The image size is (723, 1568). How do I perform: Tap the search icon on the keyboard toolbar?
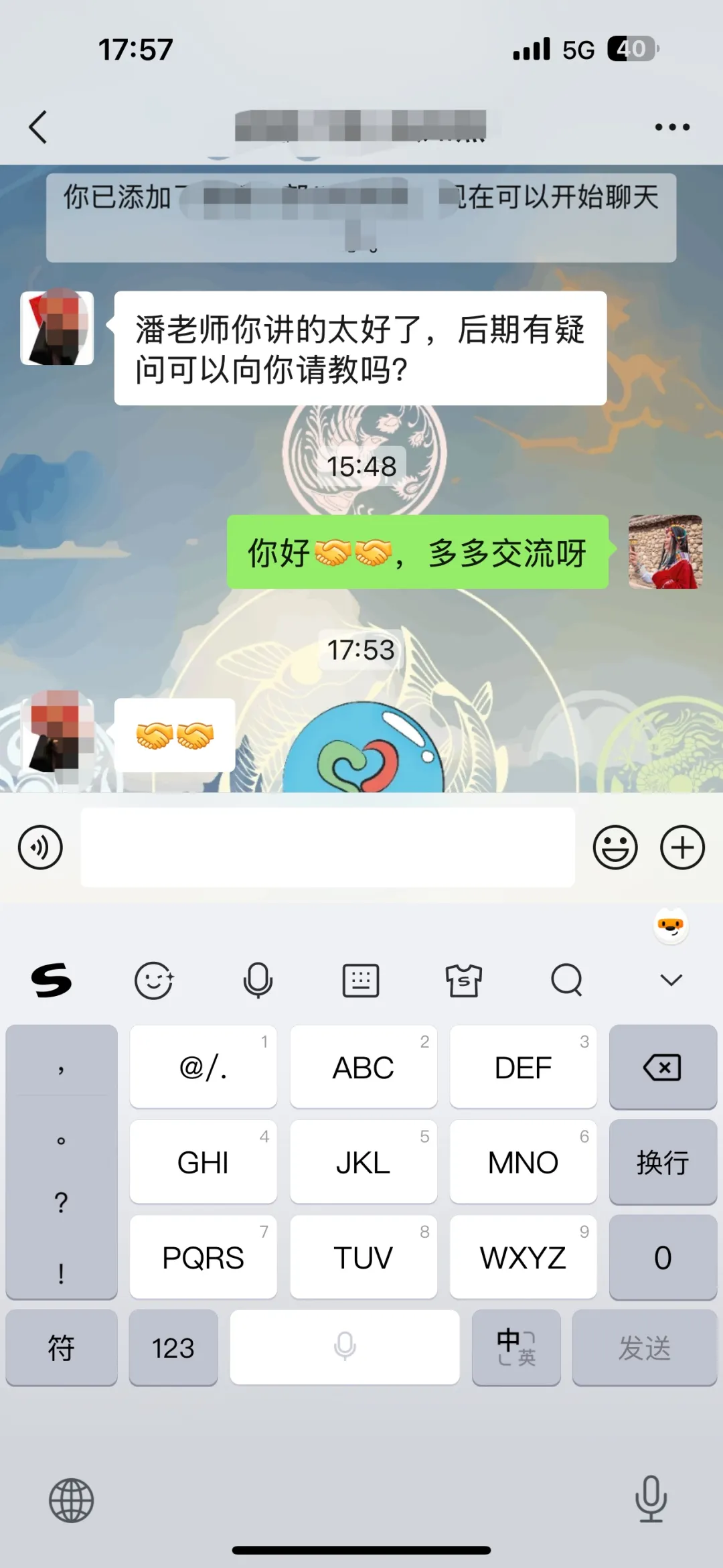[566, 980]
